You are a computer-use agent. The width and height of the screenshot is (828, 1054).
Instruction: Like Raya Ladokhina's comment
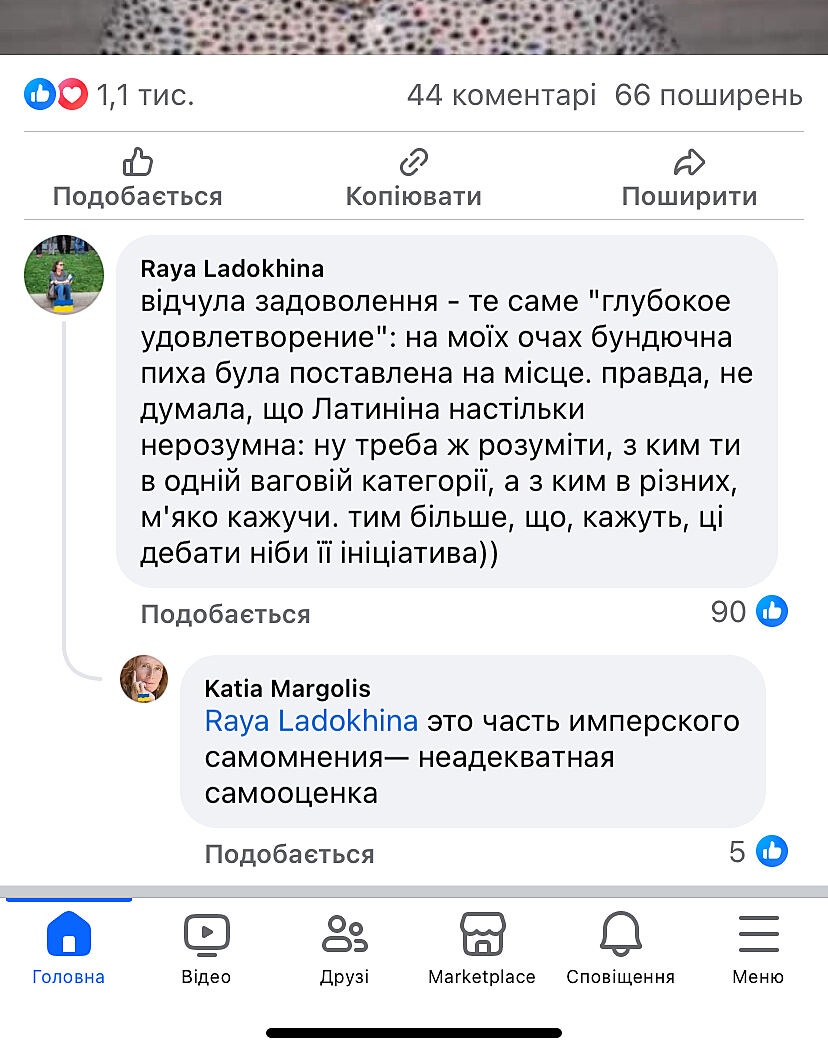click(225, 614)
